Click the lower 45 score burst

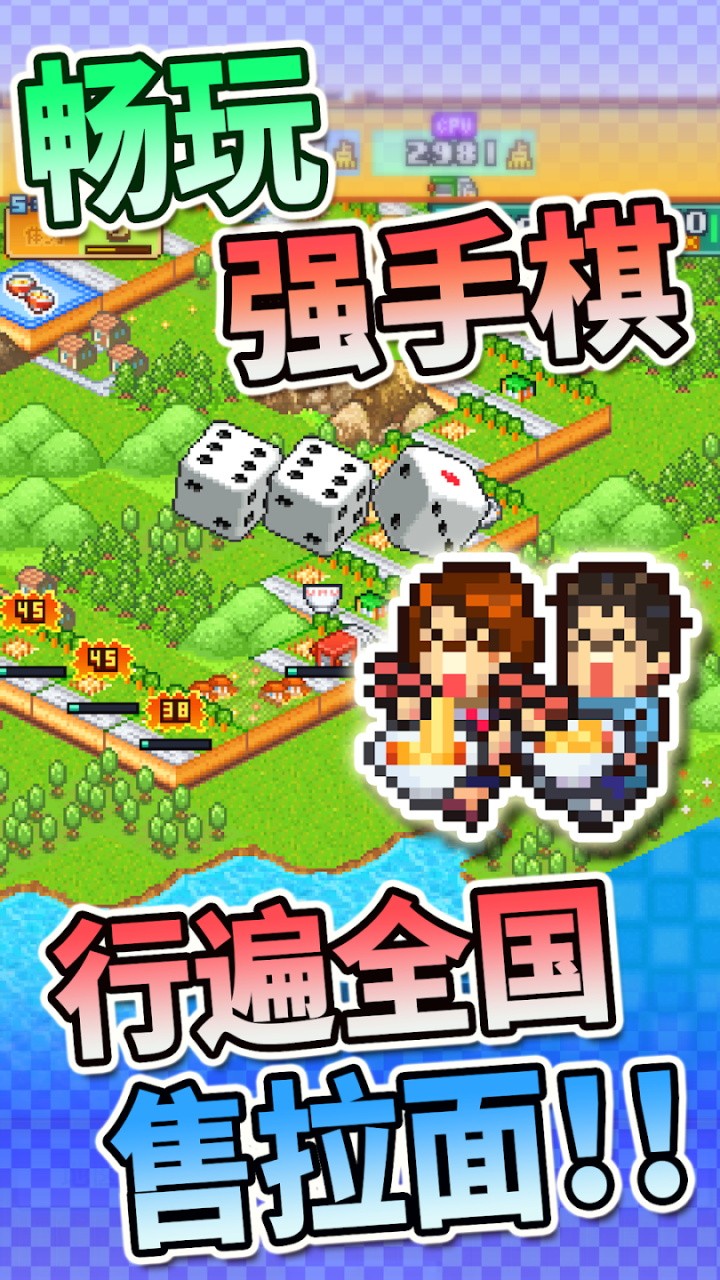tap(100, 655)
